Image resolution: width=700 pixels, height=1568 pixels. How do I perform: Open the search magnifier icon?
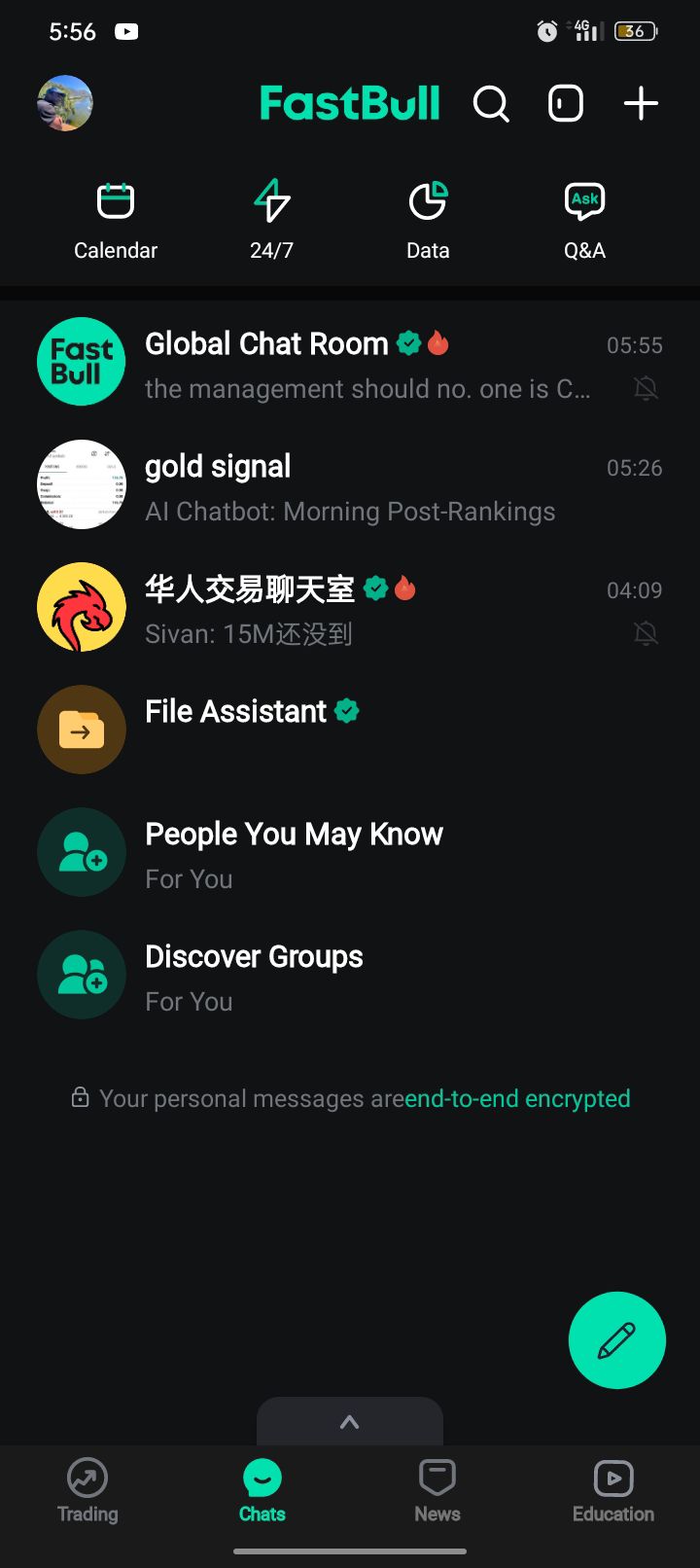tap(491, 103)
